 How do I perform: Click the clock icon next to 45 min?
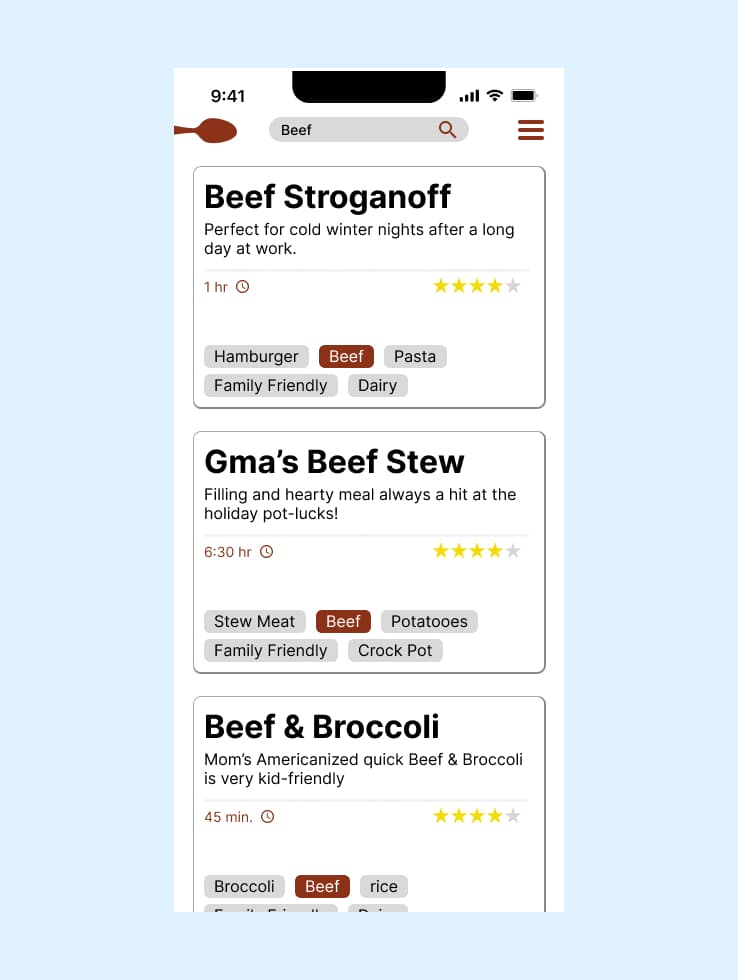266,816
